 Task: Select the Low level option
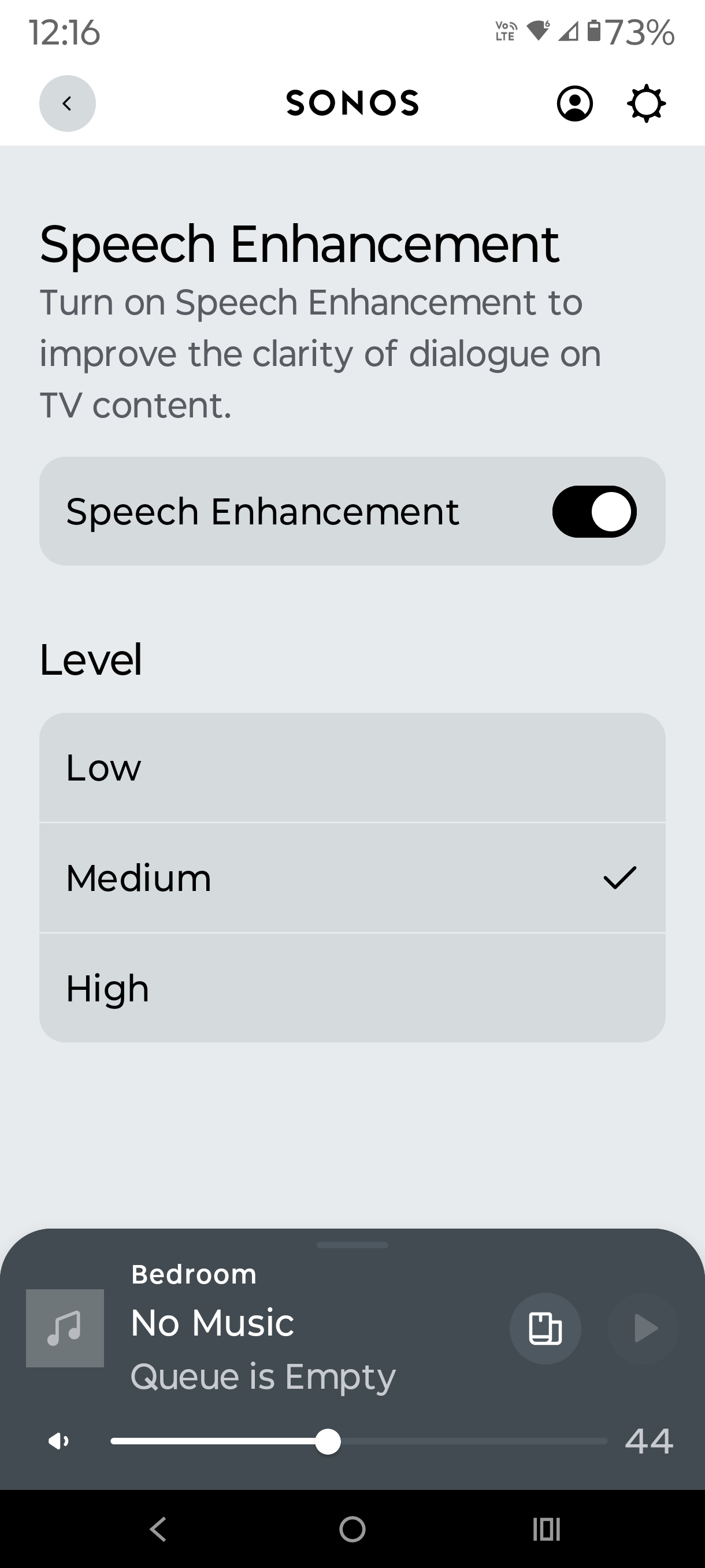pyautogui.click(x=352, y=768)
